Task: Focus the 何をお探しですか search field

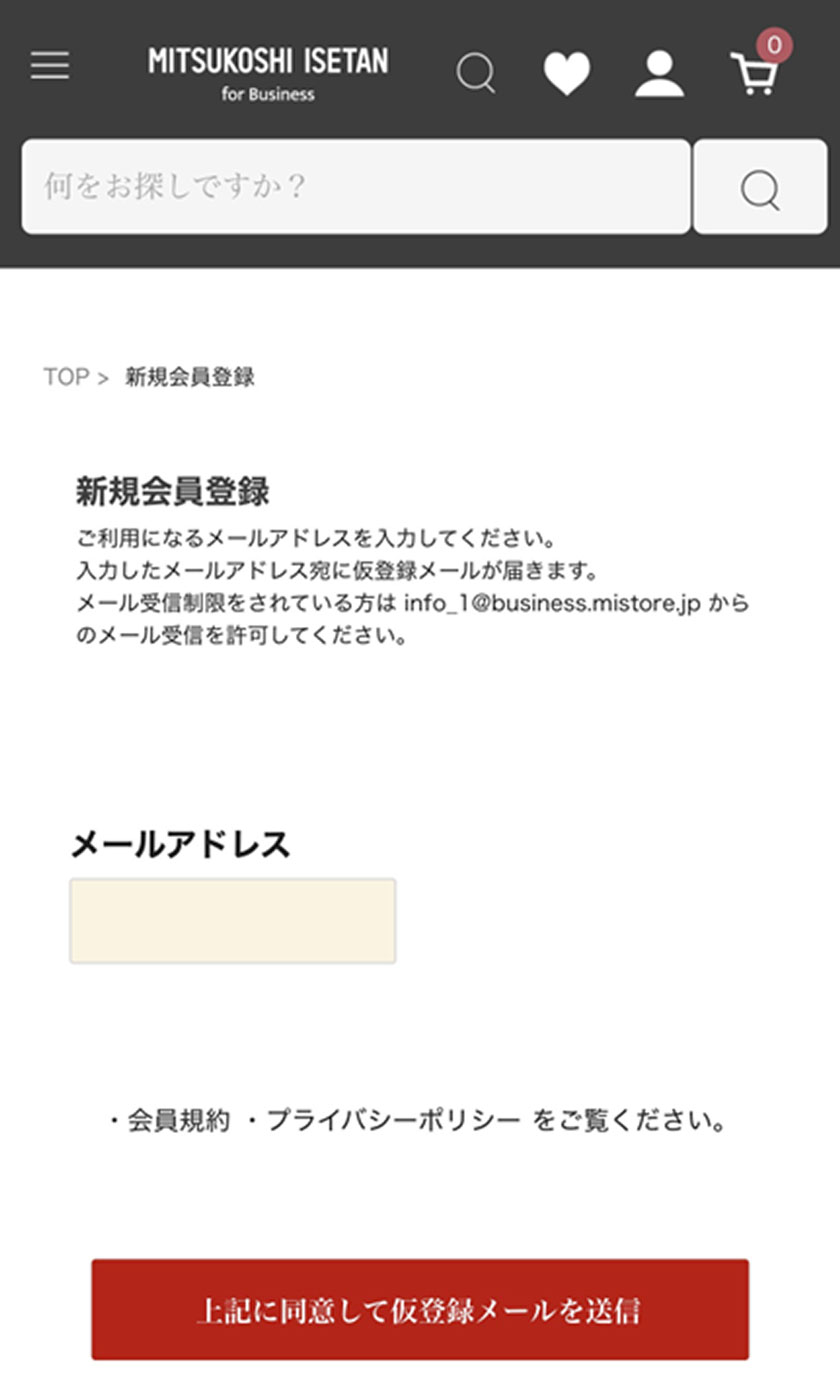Action: coord(355,187)
